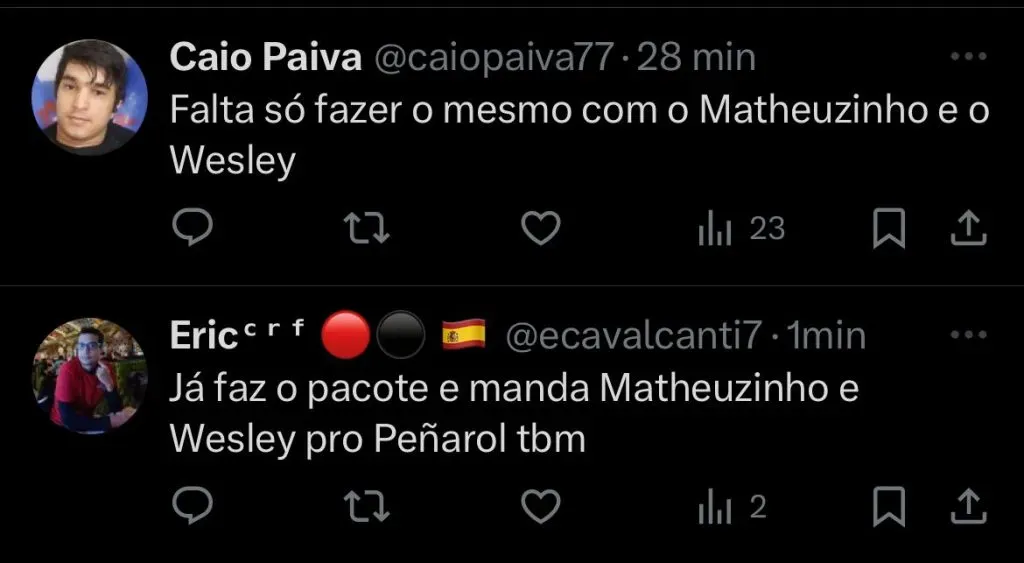Repost Caio Paiva's tweet
The width and height of the screenshot is (1024, 563).
366,230
